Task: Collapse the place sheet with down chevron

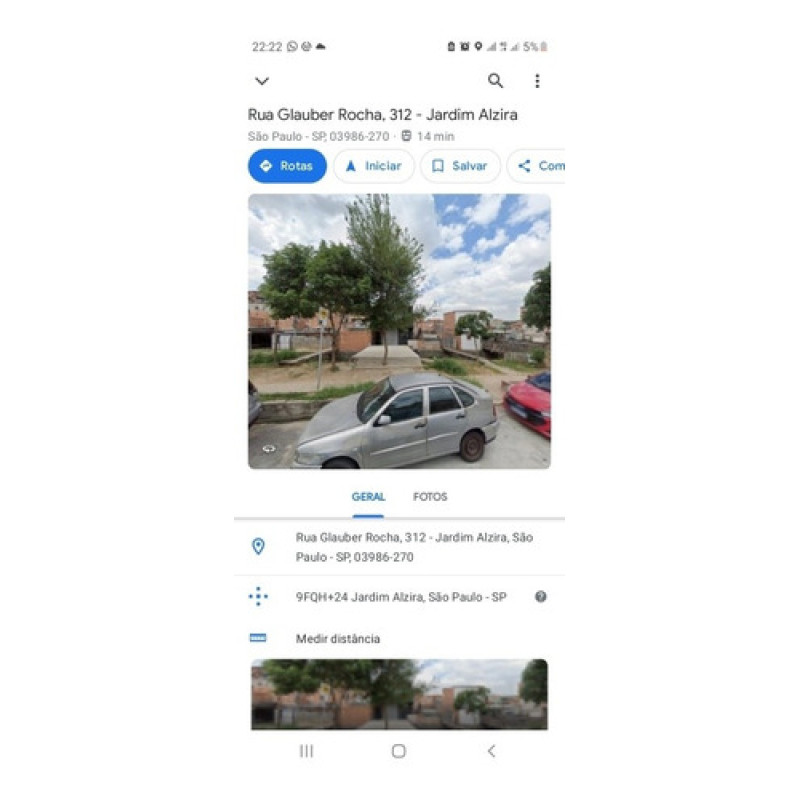Action: (x=262, y=81)
